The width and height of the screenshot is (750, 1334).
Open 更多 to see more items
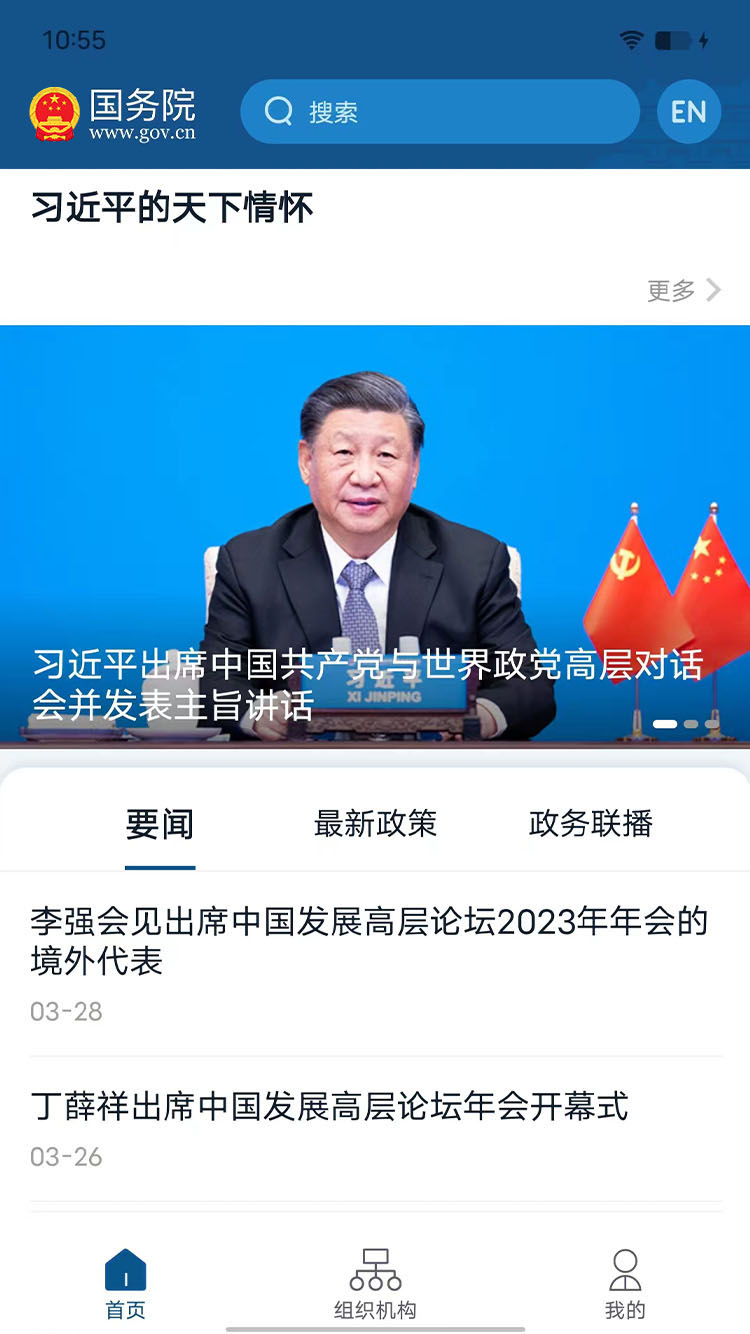(x=683, y=290)
